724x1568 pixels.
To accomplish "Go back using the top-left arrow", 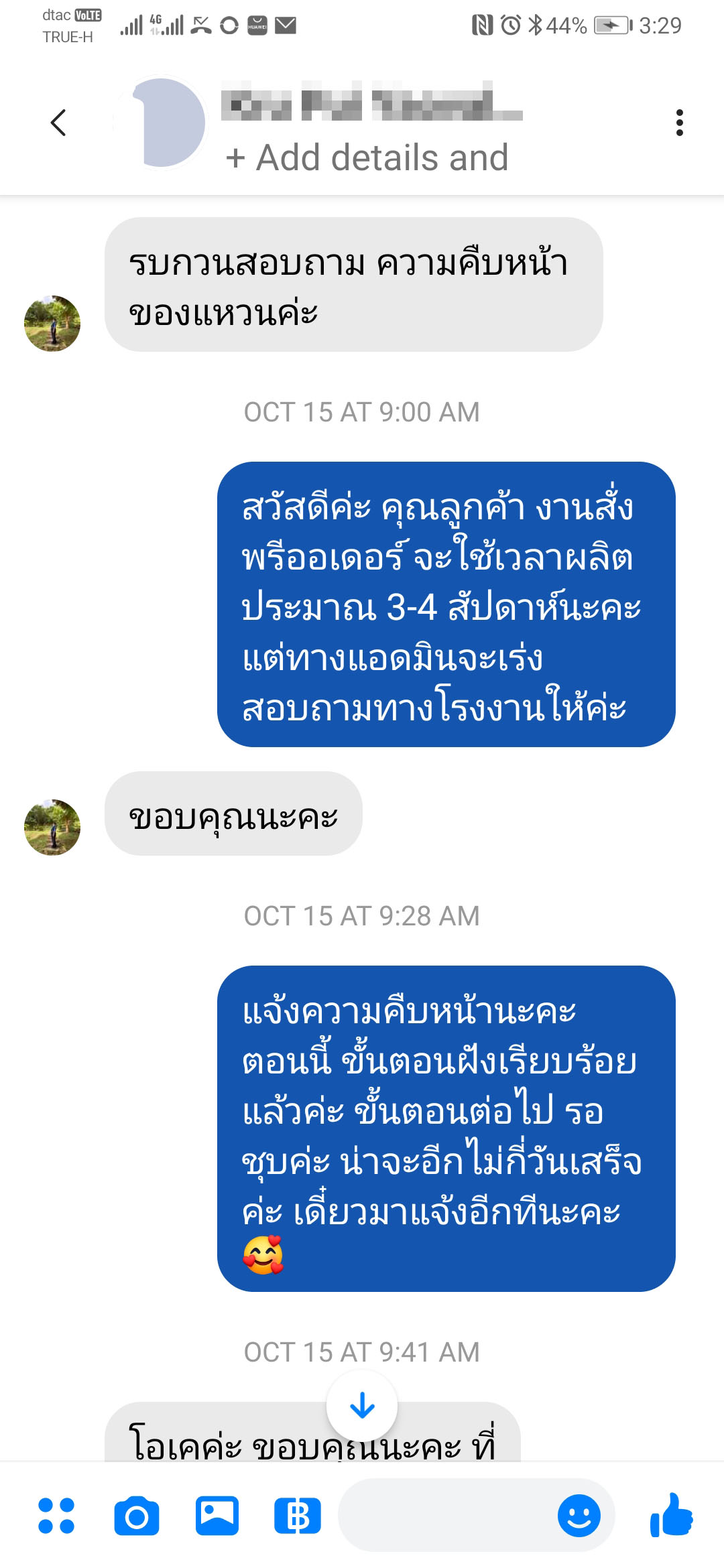I will pos(58,123).
